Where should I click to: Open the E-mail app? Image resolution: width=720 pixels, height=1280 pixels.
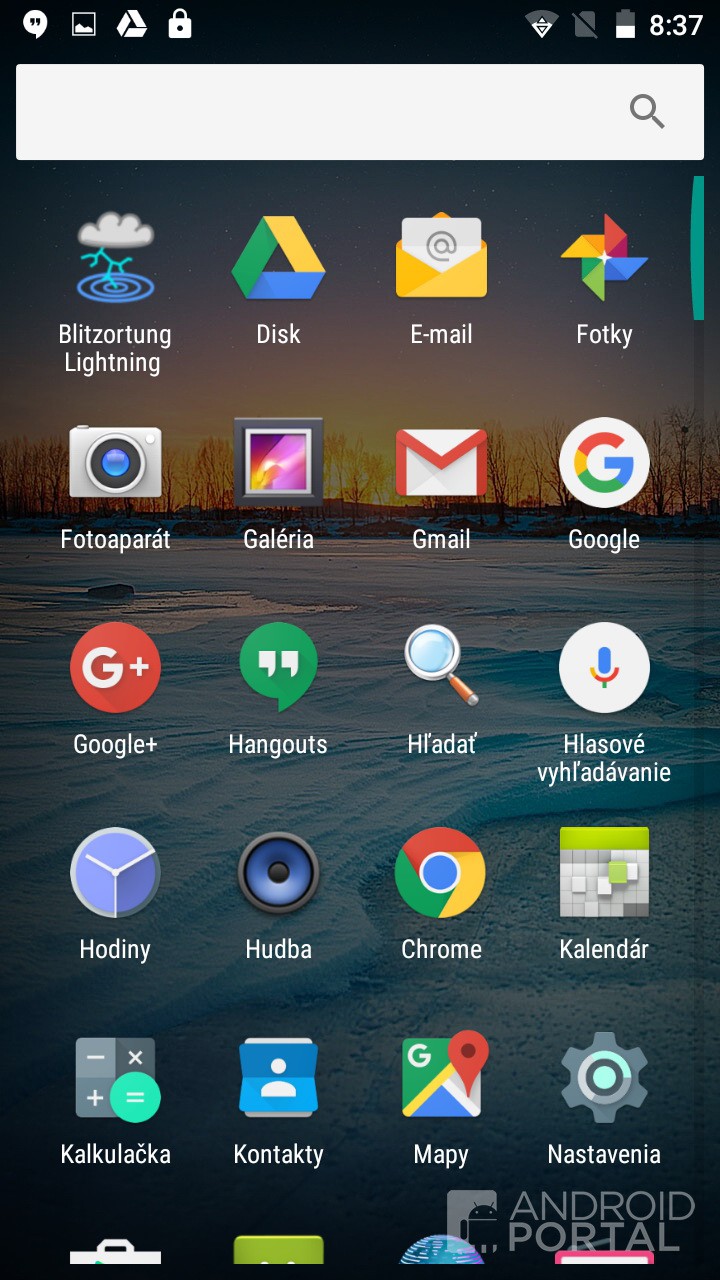441,259
